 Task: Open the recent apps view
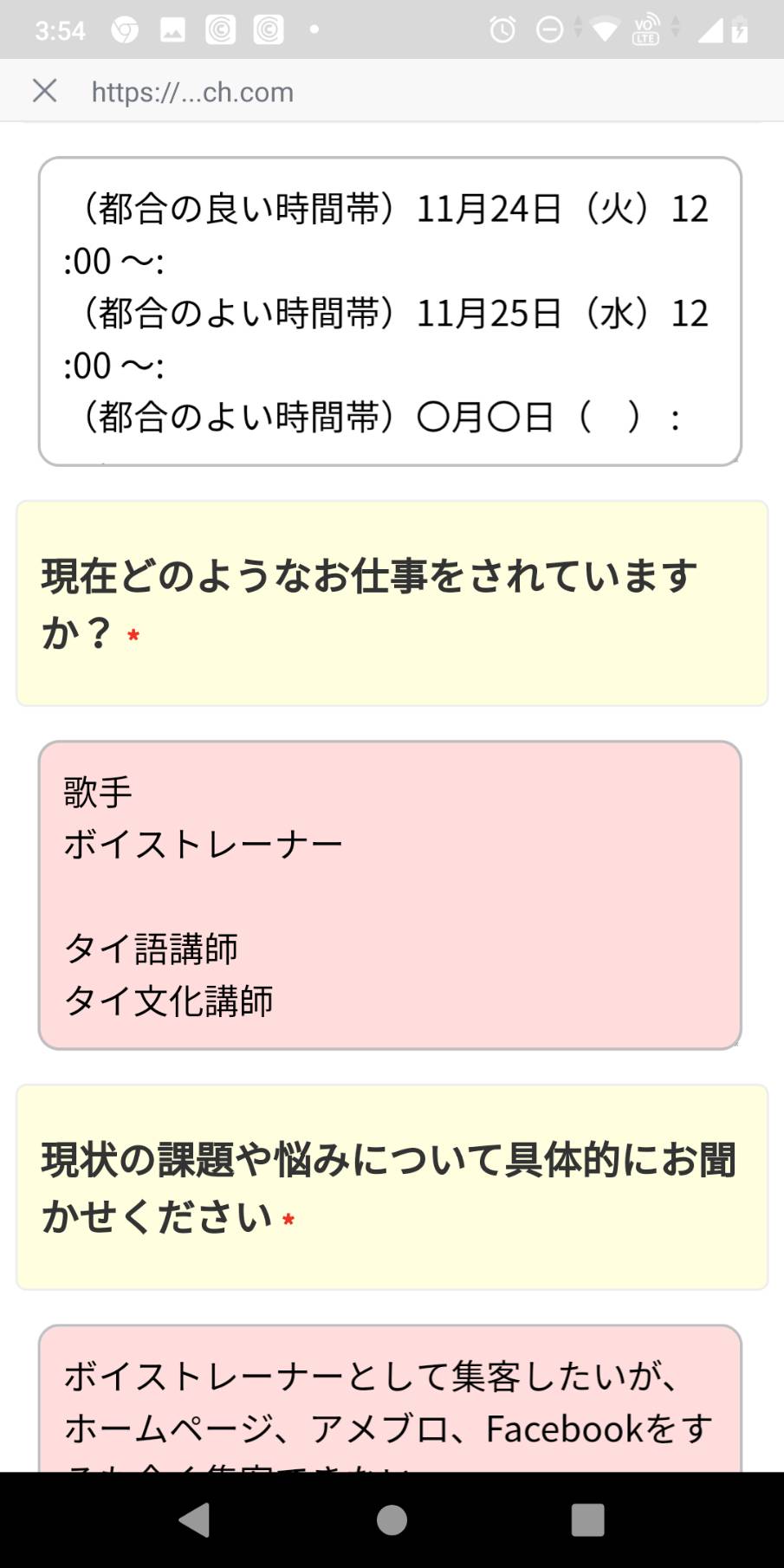(x=587, y=1519)
